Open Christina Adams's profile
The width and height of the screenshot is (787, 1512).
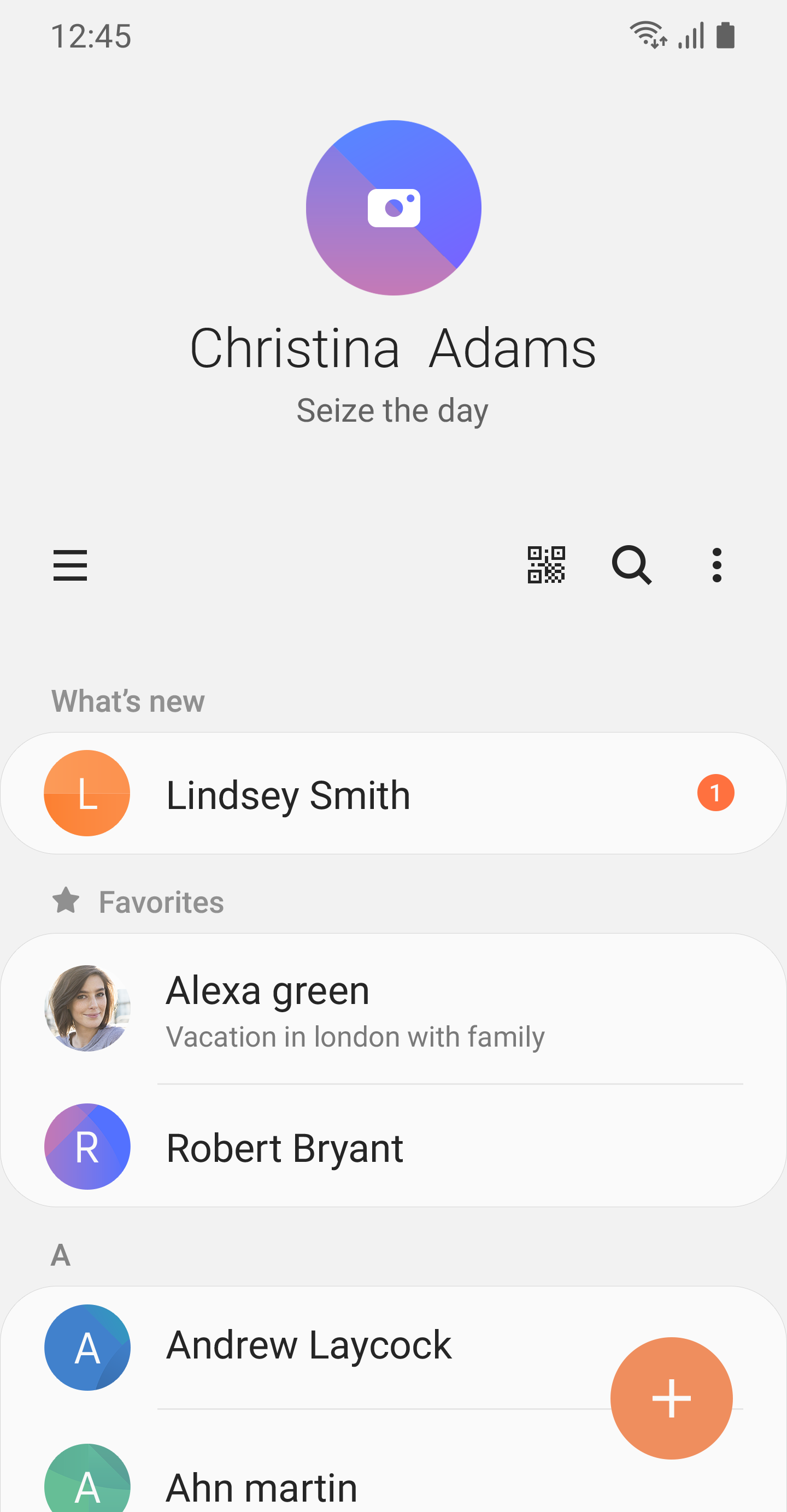click(393, 347)
